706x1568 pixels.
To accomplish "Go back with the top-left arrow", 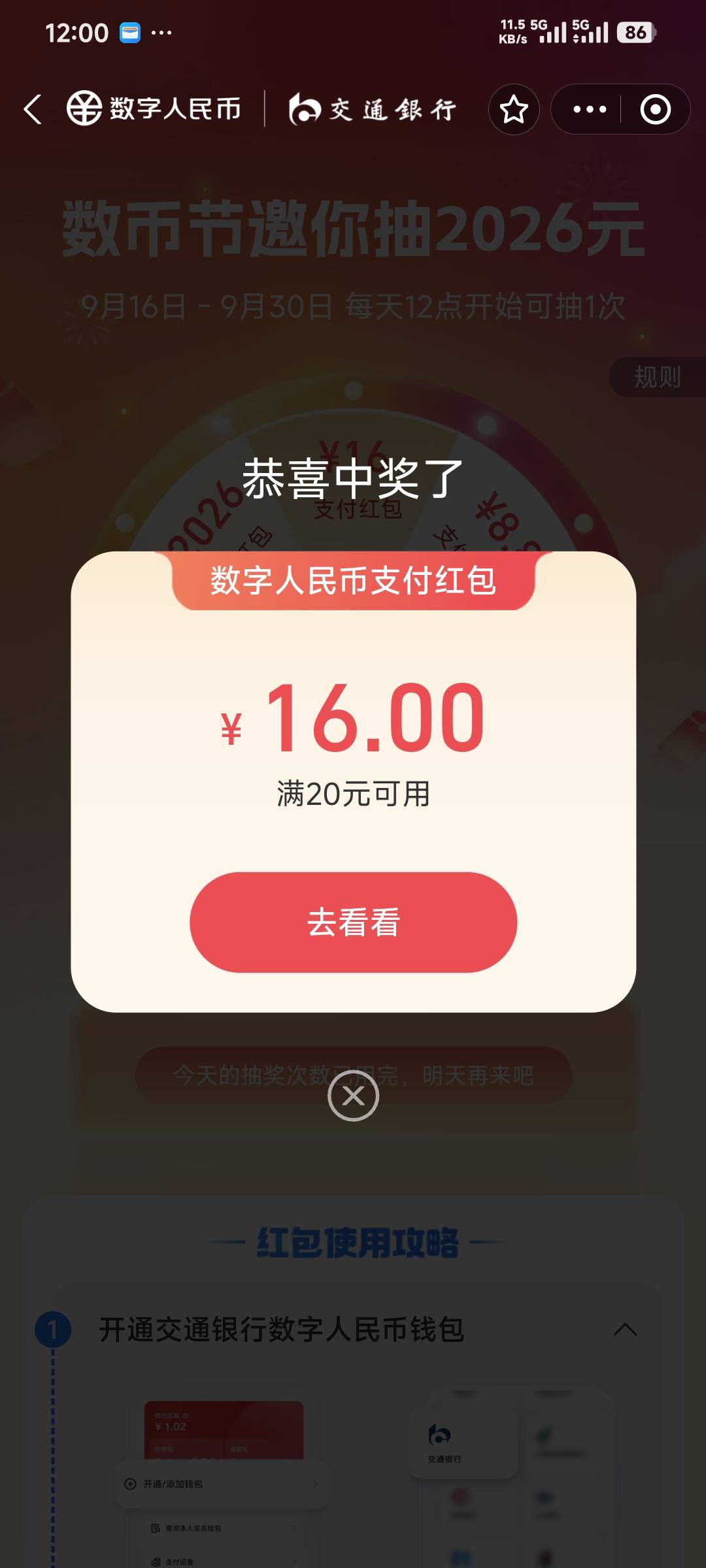I will click(33, 109).
